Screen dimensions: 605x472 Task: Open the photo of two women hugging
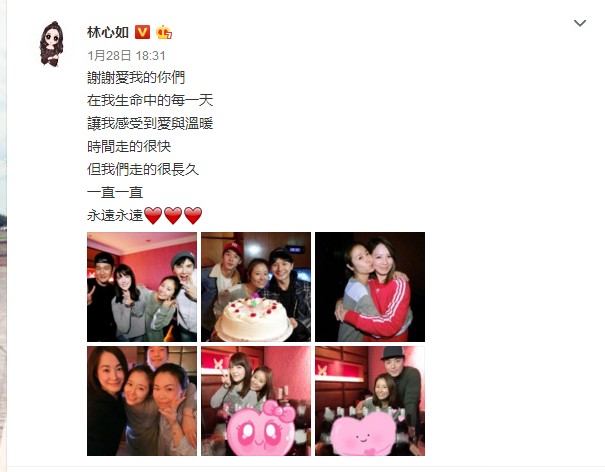click(370, 287)
